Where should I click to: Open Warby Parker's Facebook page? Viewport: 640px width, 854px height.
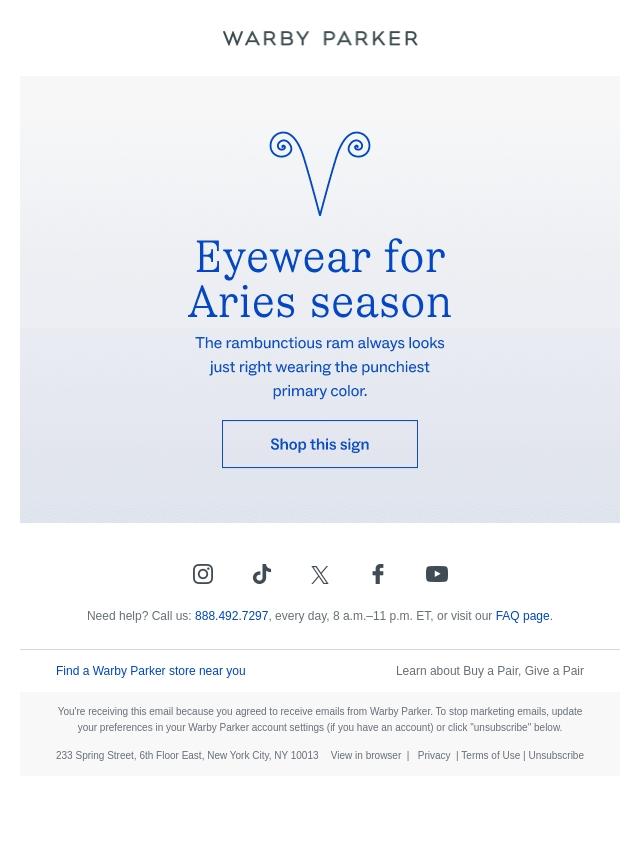pyautogui.click(x=378, y=574)
